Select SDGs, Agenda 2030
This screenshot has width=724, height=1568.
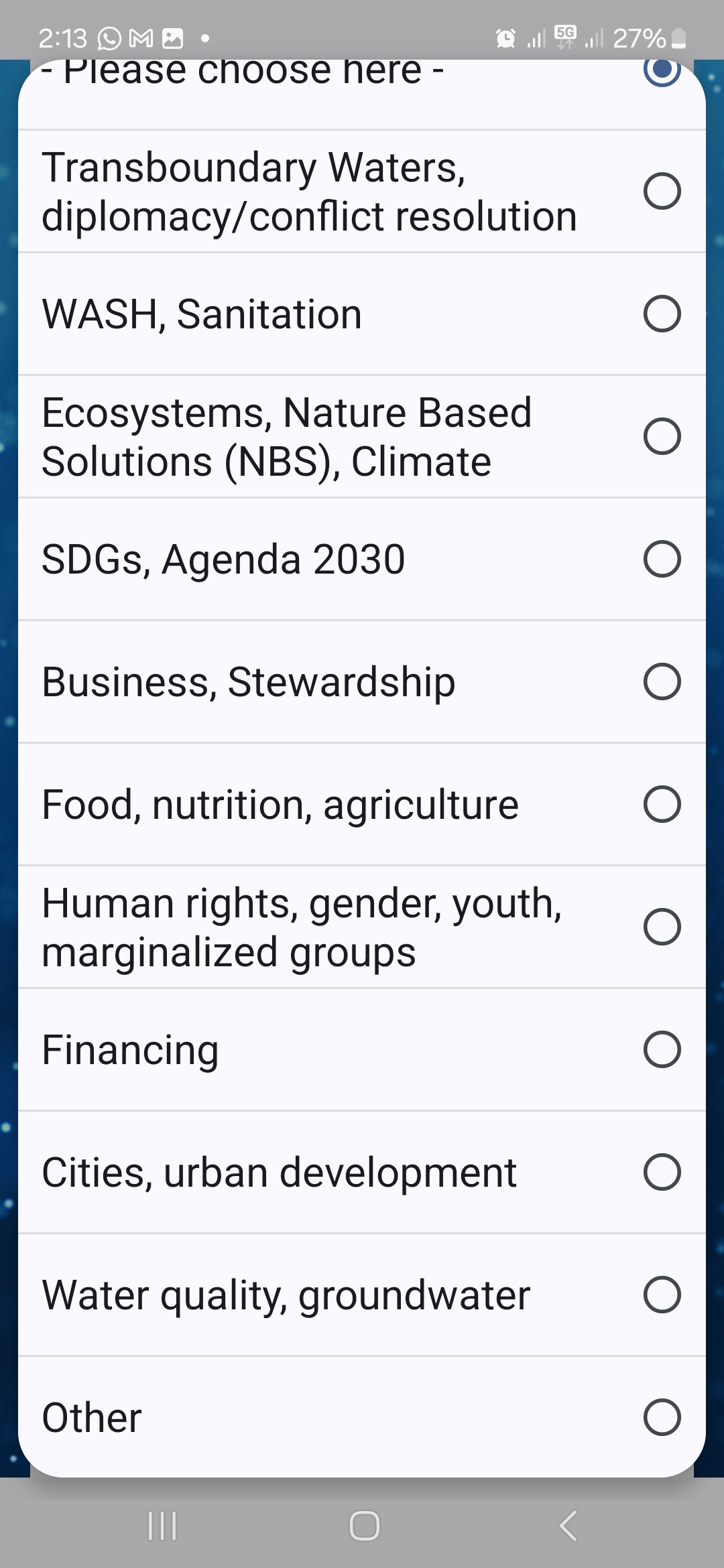tap(362, 560)
